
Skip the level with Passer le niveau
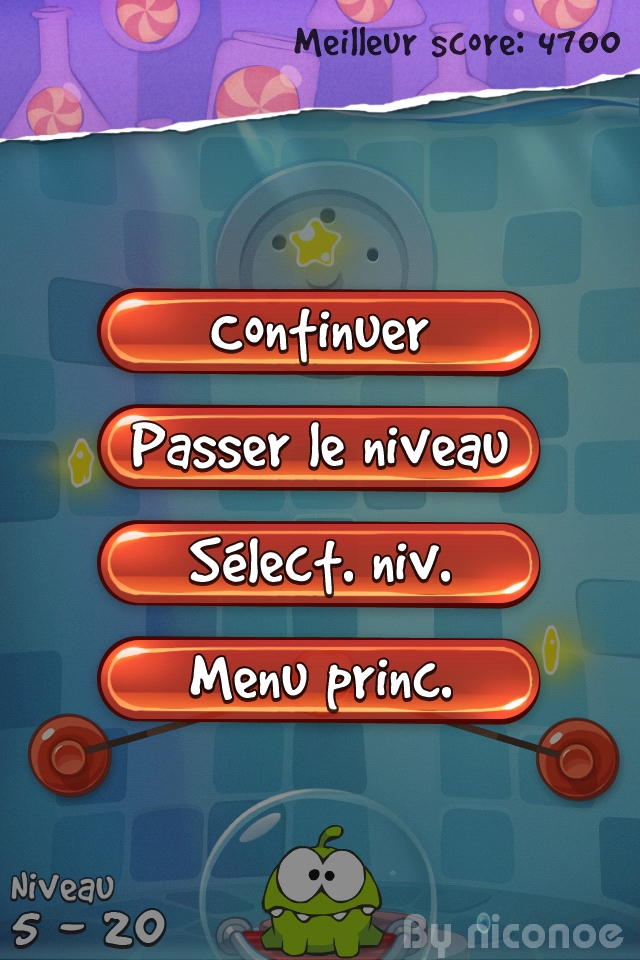point(319,448)
